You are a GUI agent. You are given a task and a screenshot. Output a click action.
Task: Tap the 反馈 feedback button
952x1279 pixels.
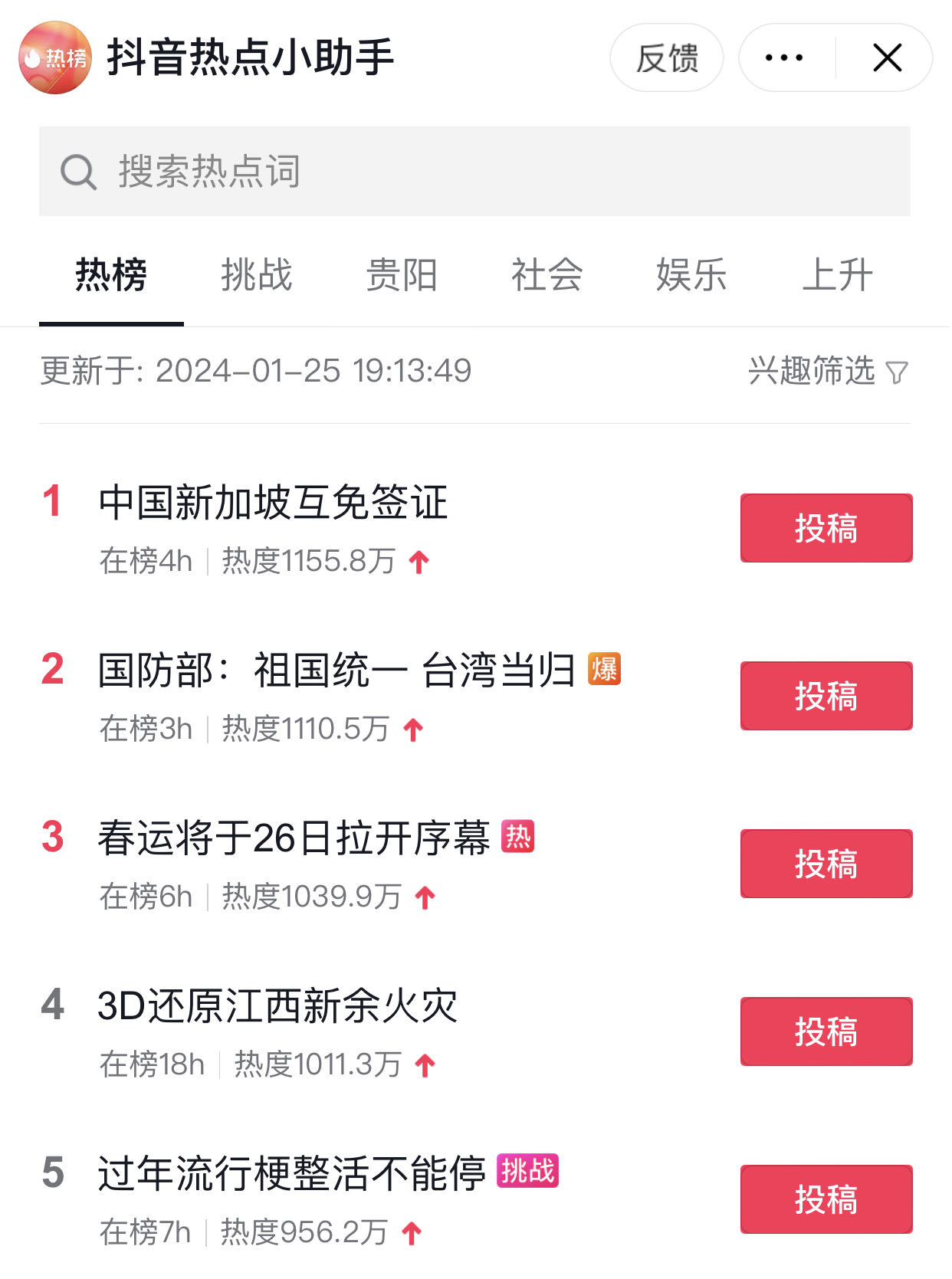coord(666,58)
